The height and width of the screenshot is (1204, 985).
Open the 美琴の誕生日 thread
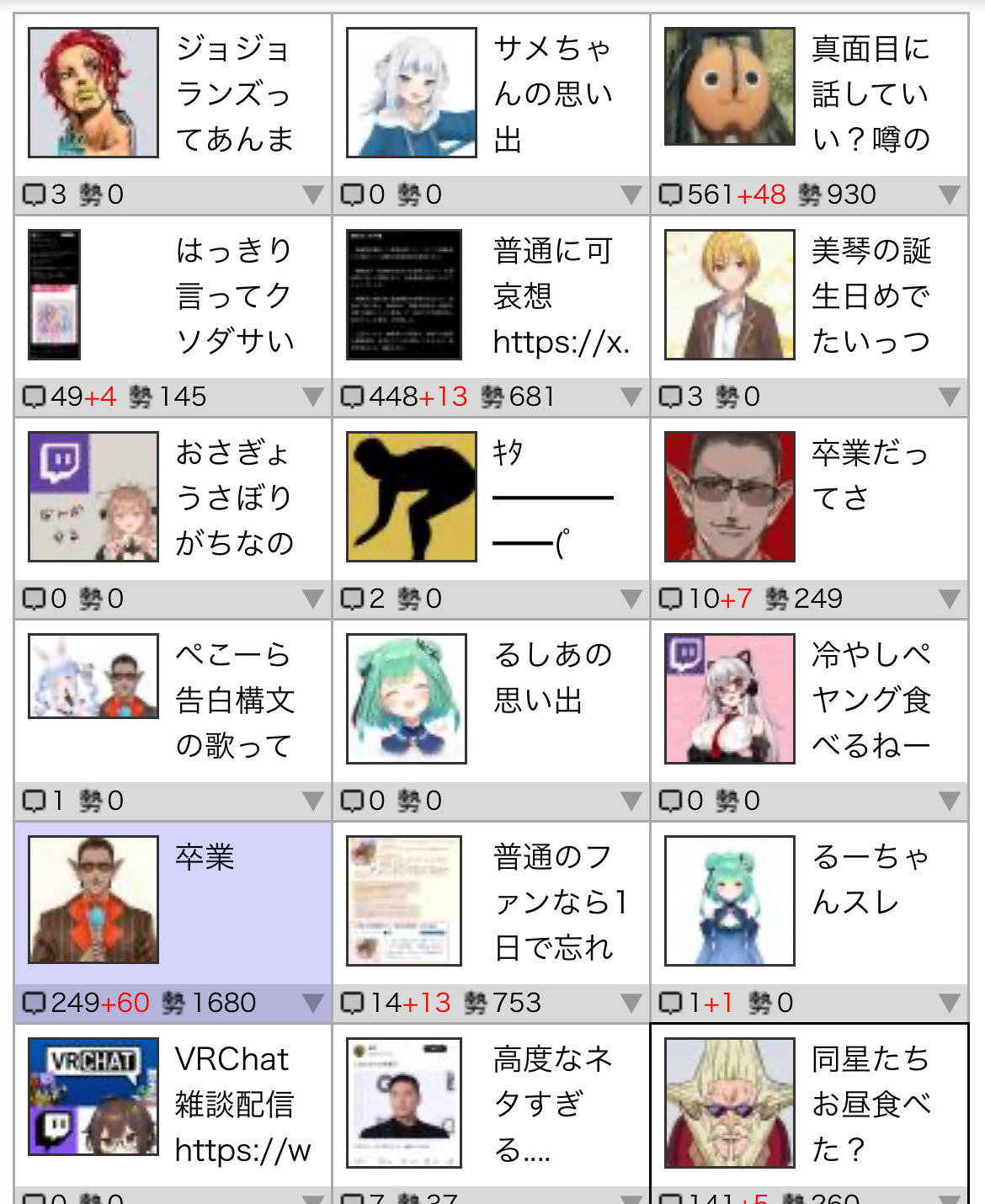point(871,296)
